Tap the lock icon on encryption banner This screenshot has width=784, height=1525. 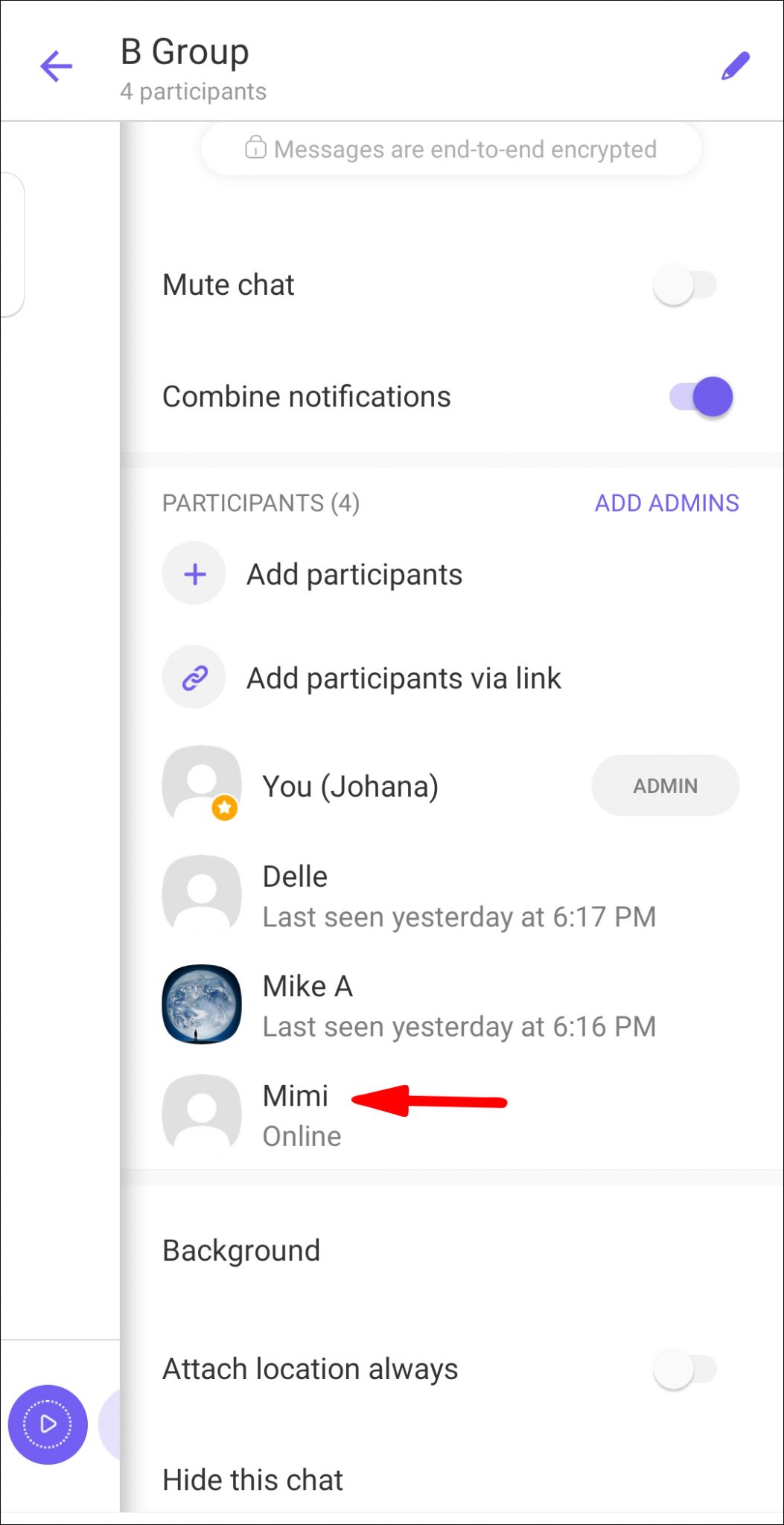256,148
